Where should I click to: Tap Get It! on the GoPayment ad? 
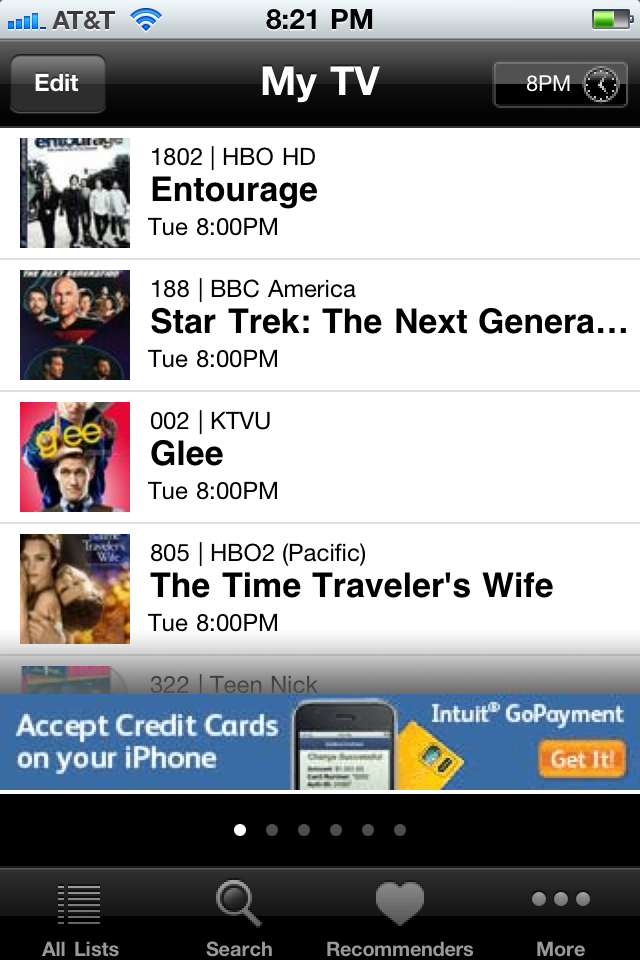[x=582, y=759]
